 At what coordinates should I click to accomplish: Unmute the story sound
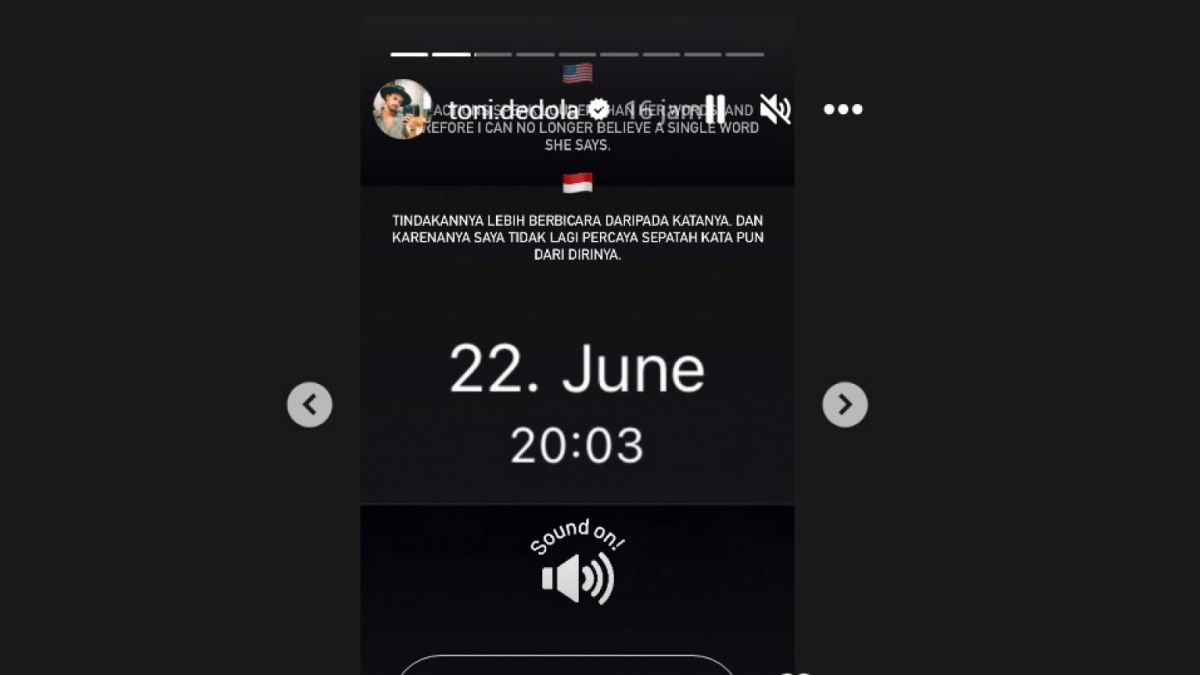tap(775, 109)
